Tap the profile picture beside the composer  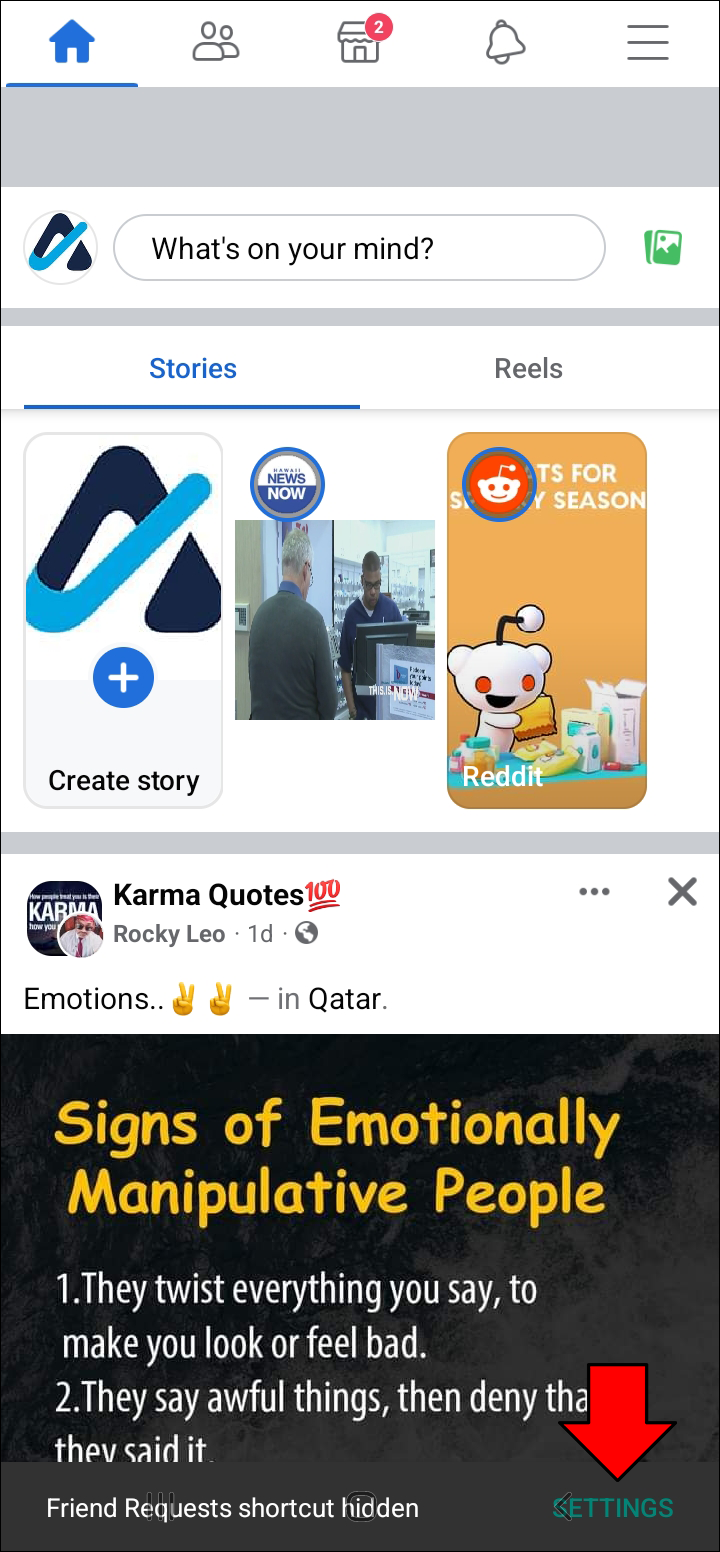pos(61,247)
